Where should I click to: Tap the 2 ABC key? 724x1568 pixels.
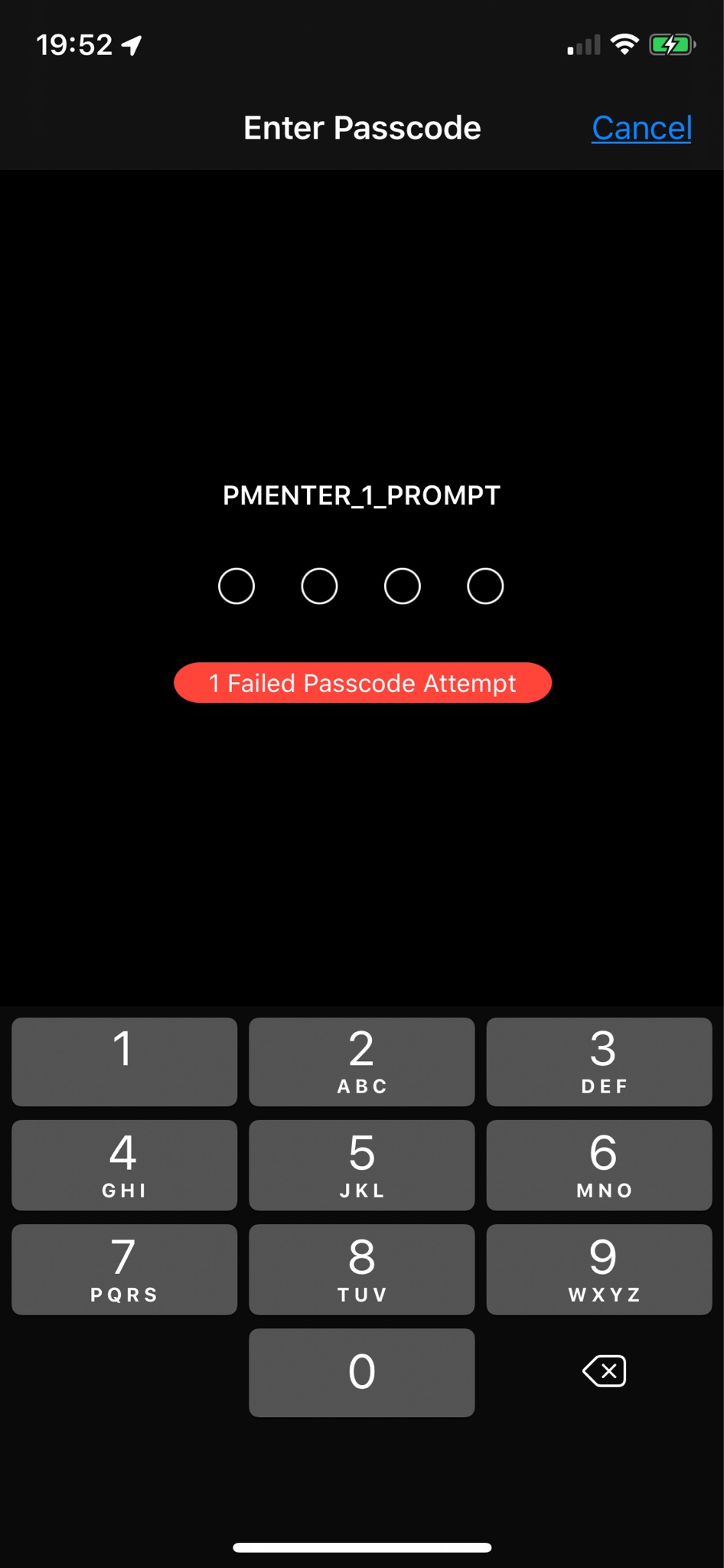[361, 1061]
